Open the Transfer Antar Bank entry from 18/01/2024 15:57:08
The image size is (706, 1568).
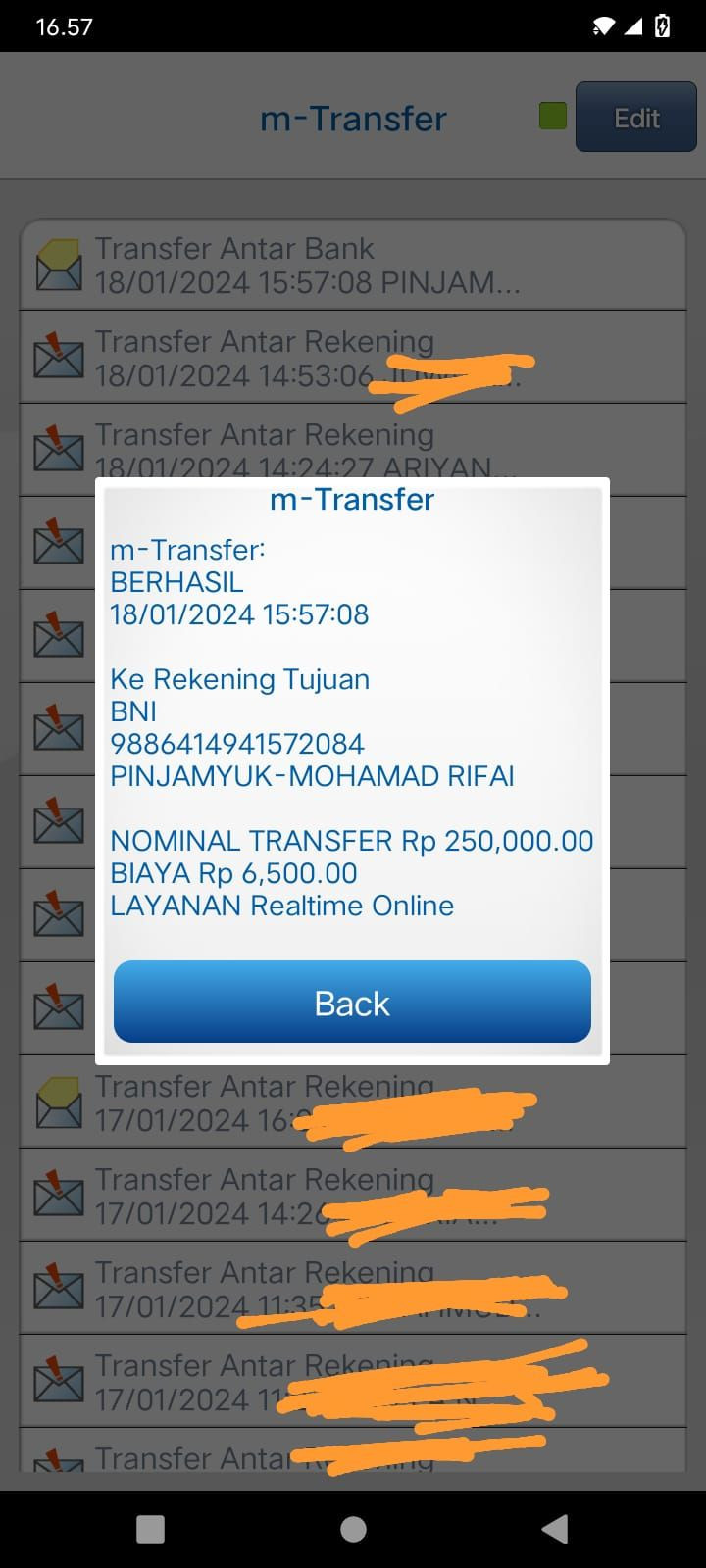tap(352, 265)
